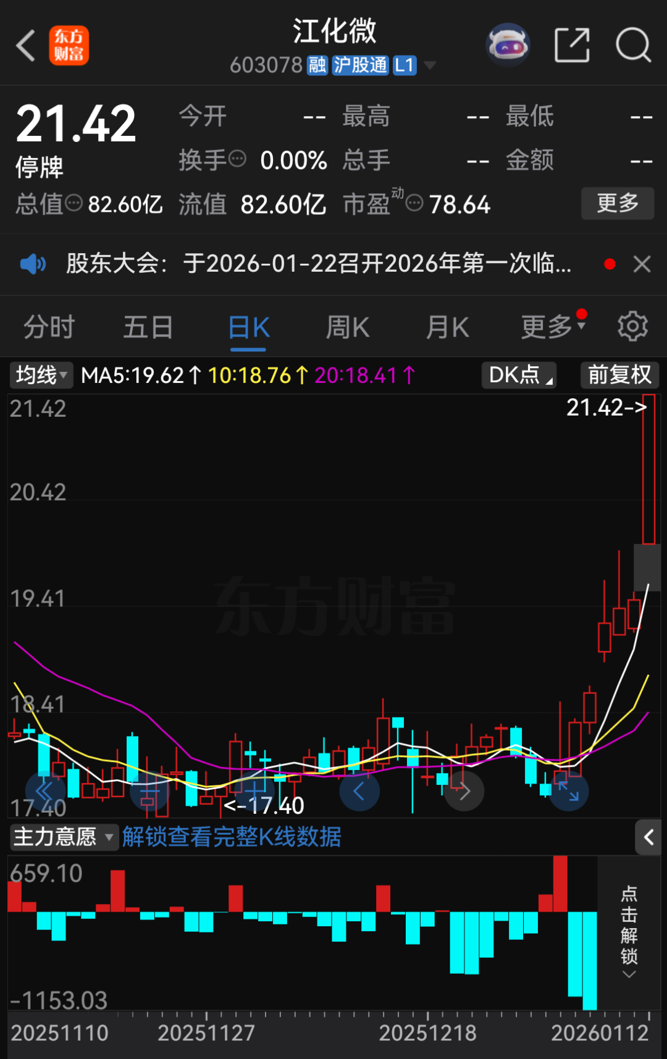Viewport: 667px width, 1059px height.
Task: Expand the 主力意愿 indicator dropdown
Action: tap(64, 836)
